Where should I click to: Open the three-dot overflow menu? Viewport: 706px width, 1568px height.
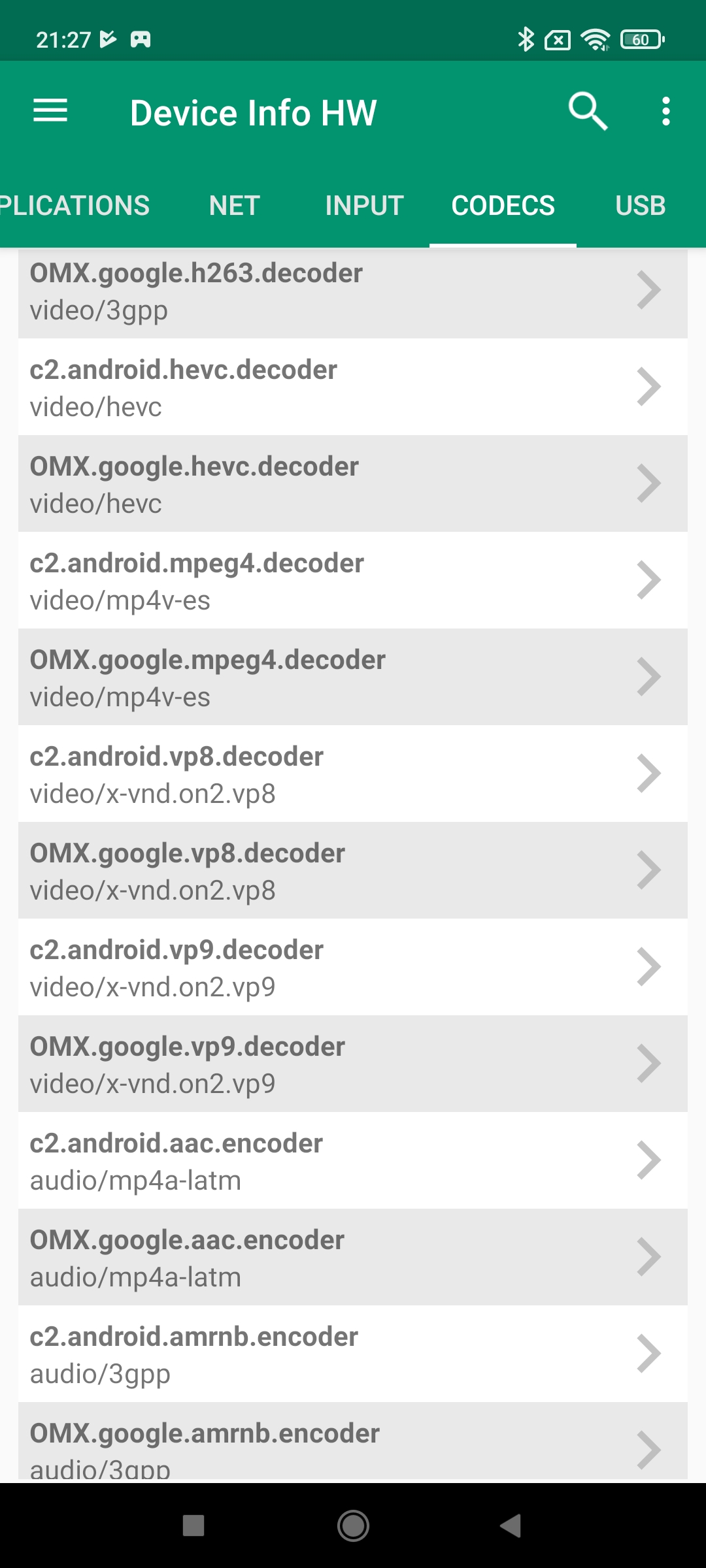coord(665,111)
